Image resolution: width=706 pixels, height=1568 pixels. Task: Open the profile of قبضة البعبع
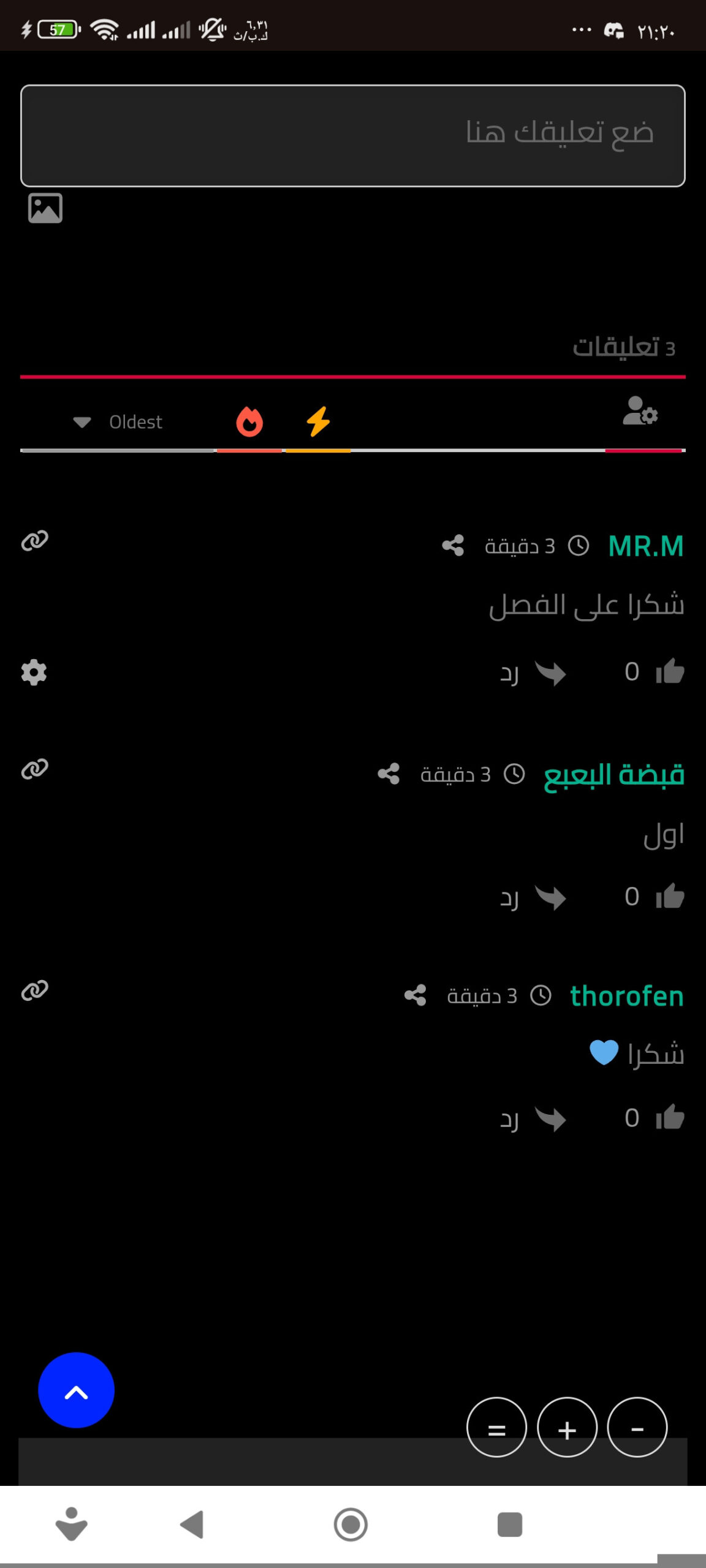pyautogui.click(x=613, y=775)
